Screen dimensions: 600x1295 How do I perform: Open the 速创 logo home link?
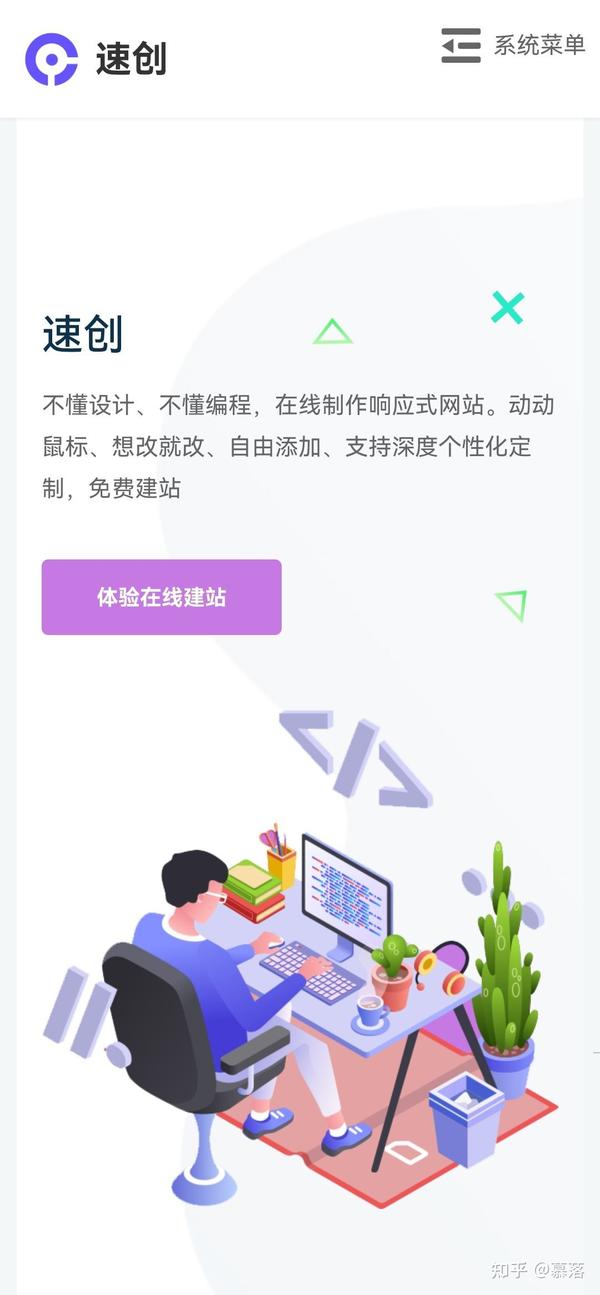pyautogui.click(x=96, y=59)
